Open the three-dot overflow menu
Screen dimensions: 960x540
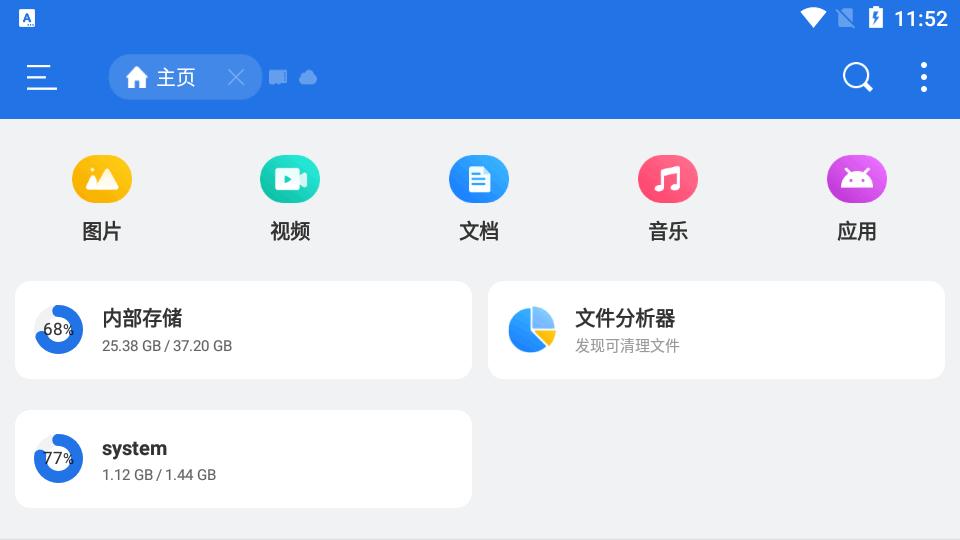pyautogui.click(x=923, y=77)
